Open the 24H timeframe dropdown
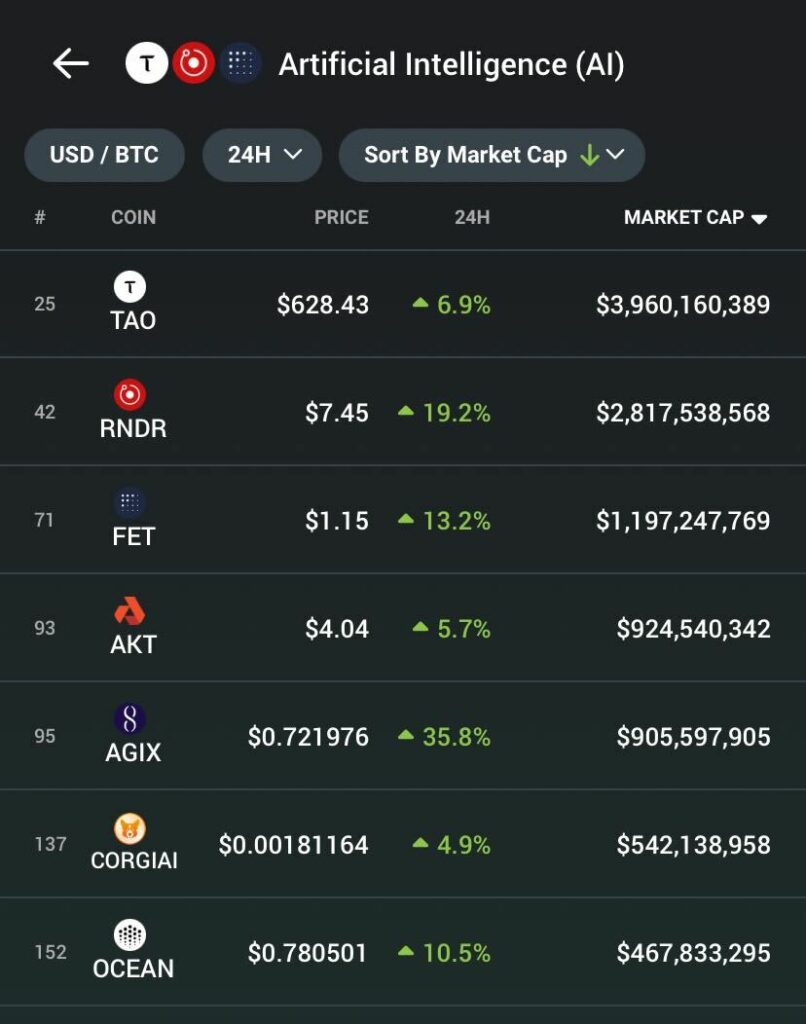Screen dimensions: 806x1024 261,155
